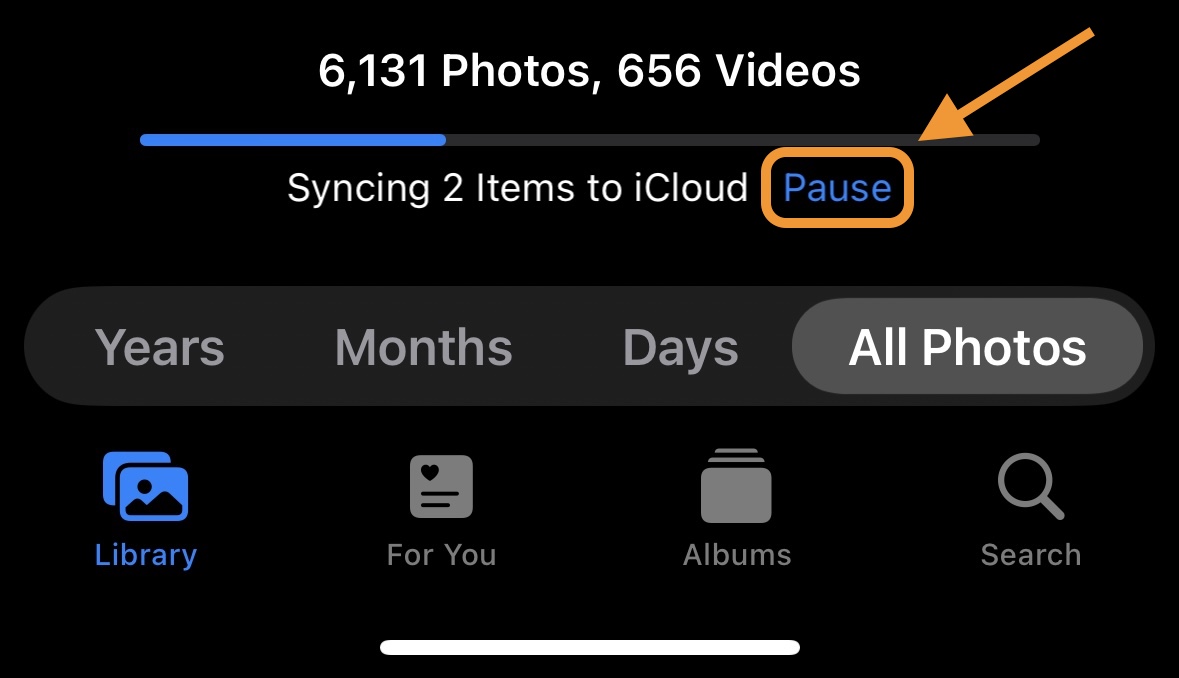Switch to the Days view

(x=680, y=347)
